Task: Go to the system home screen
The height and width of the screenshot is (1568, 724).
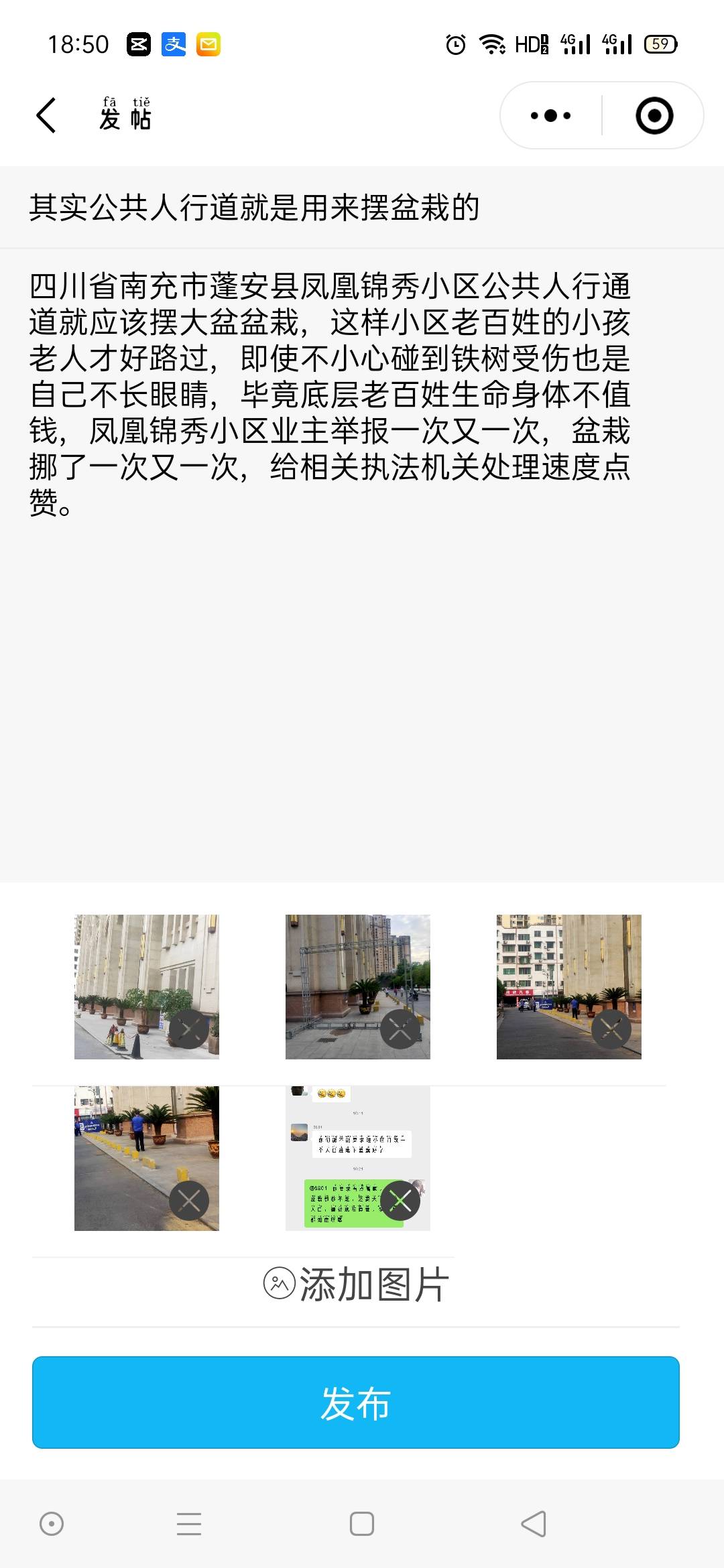Action: [362, 1524]
